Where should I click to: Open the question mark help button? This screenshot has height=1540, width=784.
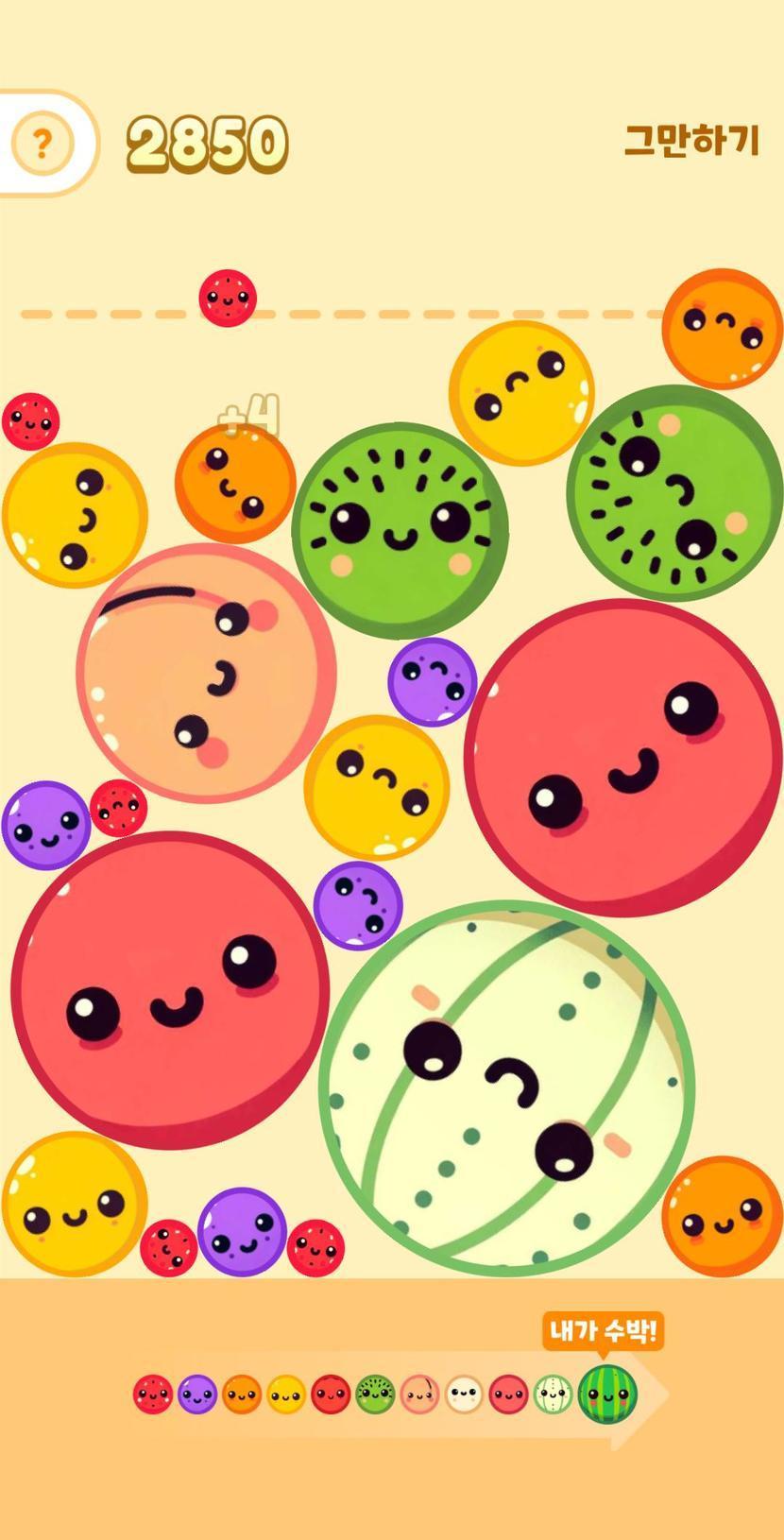point(42,144)
